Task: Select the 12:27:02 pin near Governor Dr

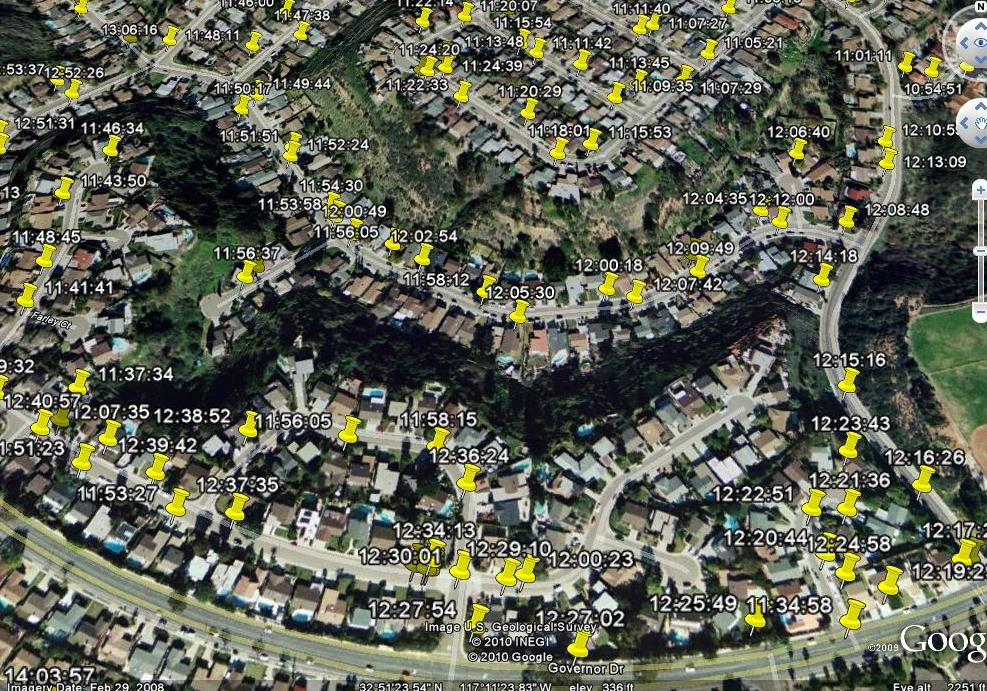Action: [579, 643]
